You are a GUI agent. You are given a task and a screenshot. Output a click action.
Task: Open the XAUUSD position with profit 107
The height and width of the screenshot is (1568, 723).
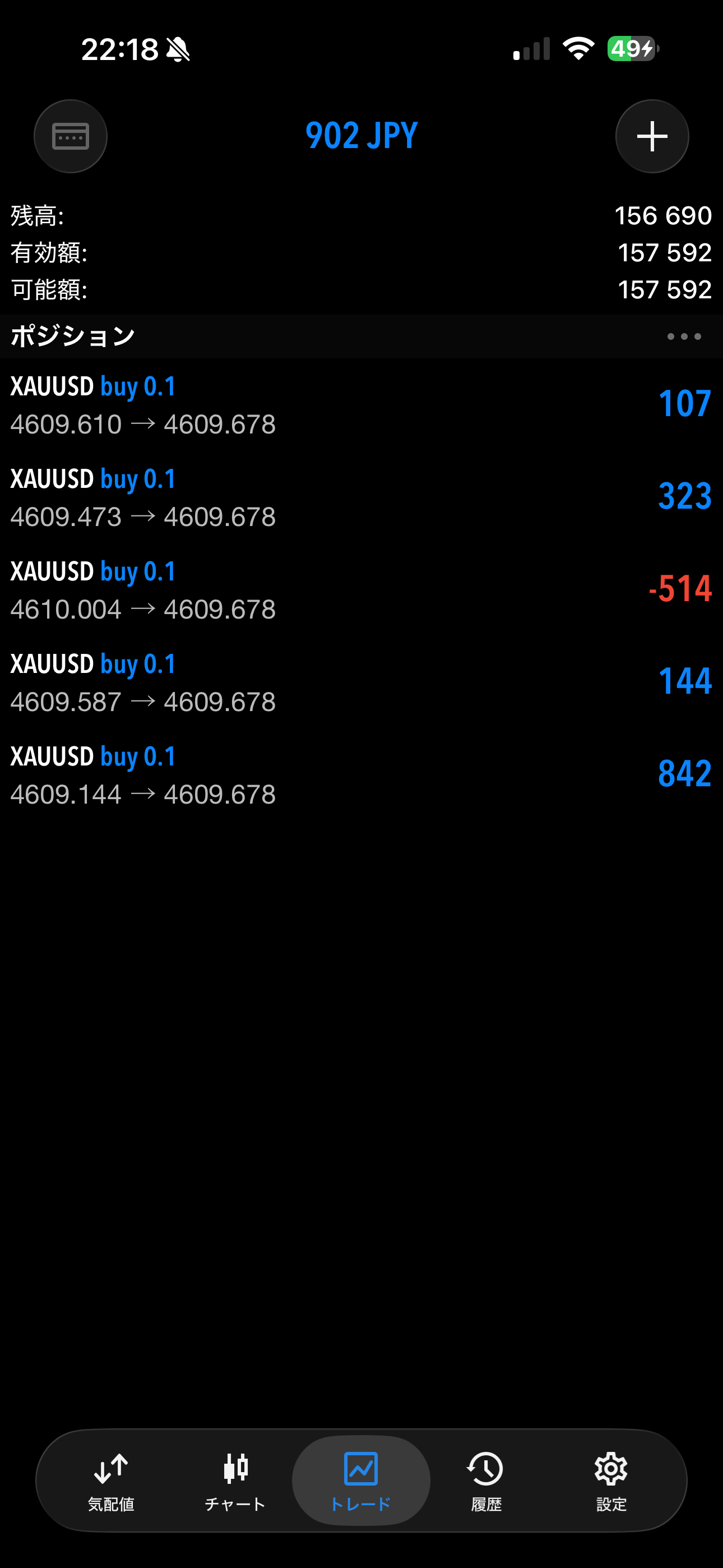click(361, 405)
